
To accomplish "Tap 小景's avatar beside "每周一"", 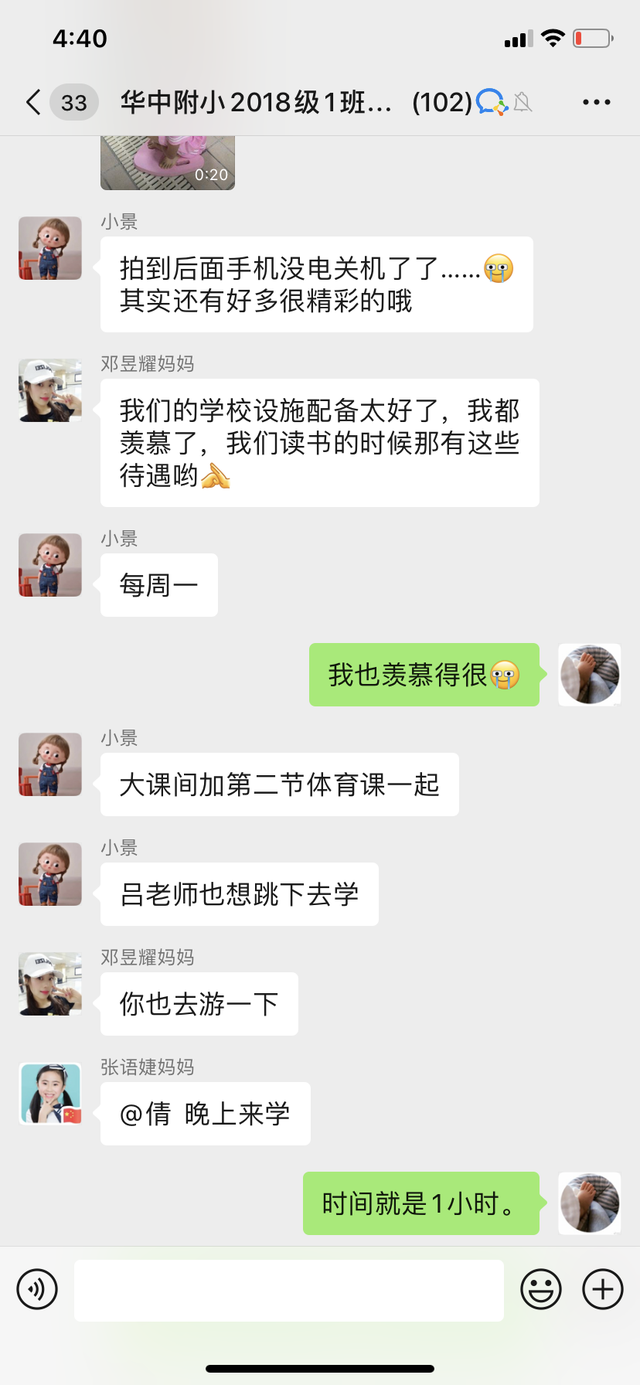I will pyautogui.click(x=50, y=565).
